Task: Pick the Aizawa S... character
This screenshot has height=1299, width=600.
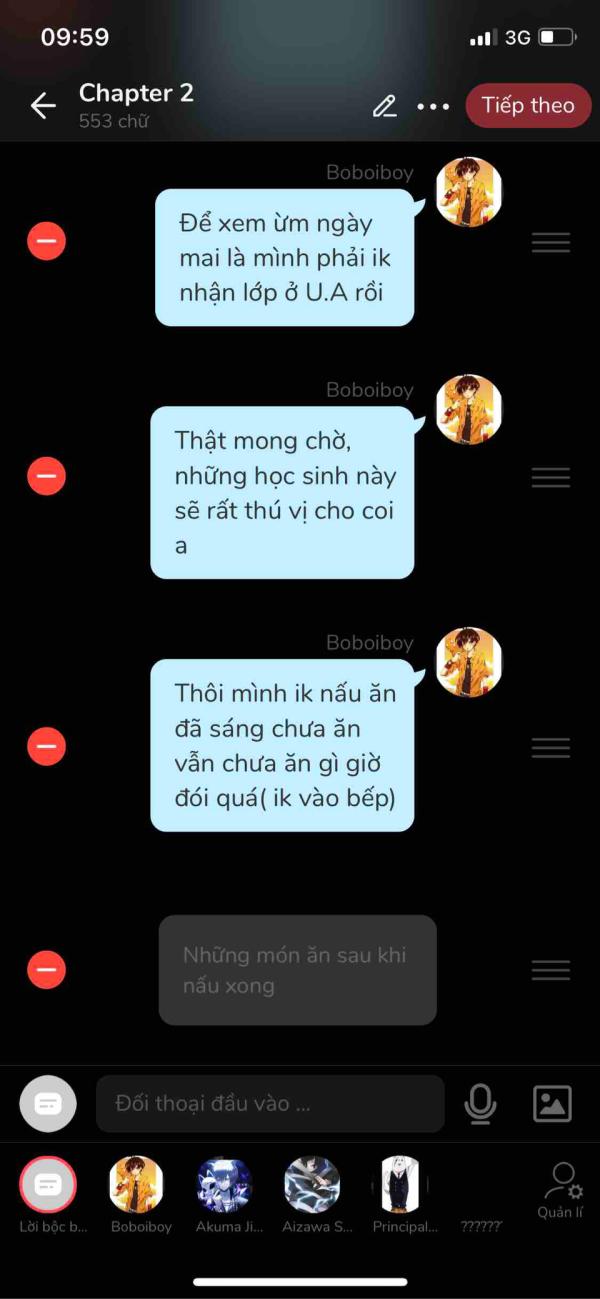Action: [312, 1185]
